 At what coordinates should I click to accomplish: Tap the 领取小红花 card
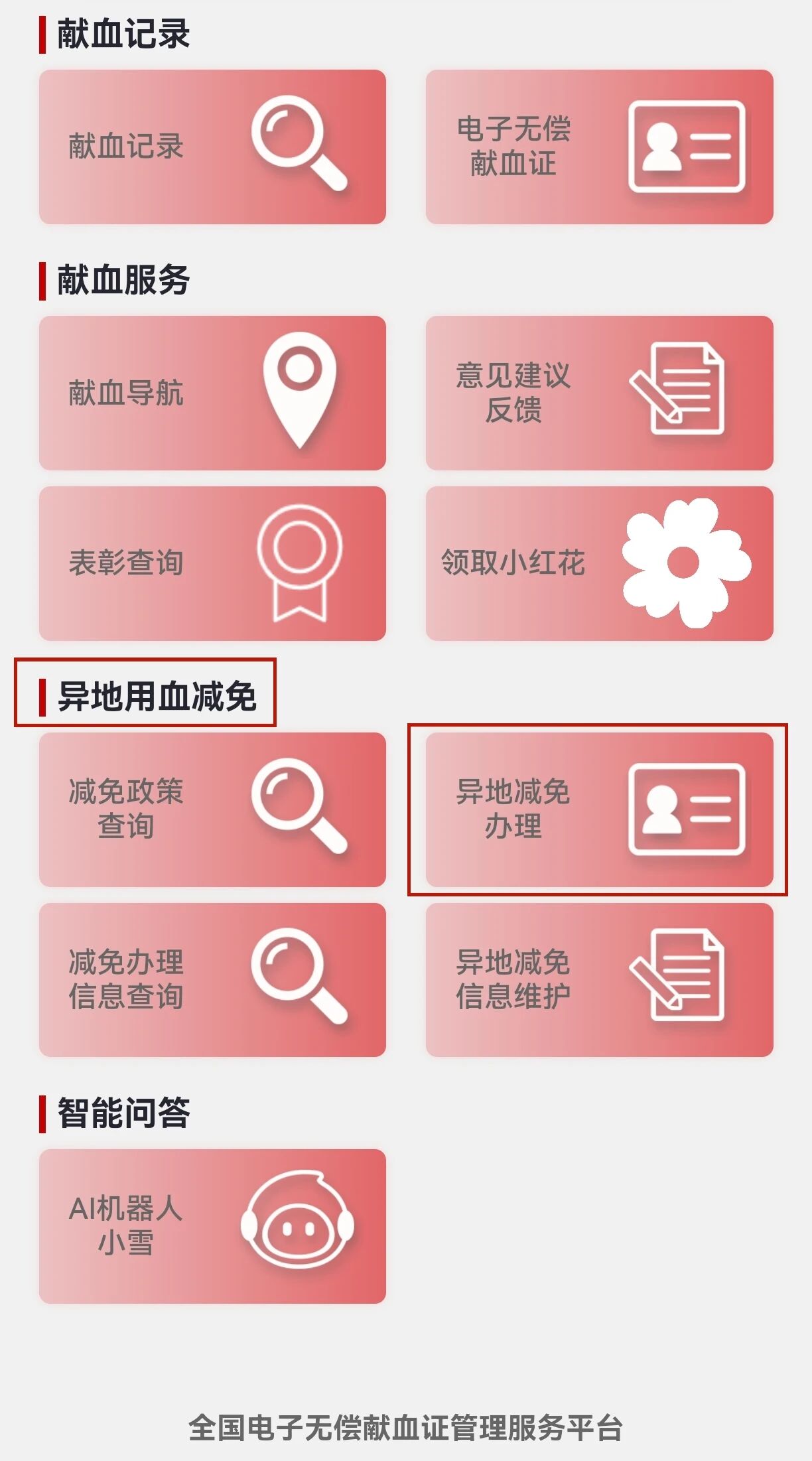coord(599,563)
